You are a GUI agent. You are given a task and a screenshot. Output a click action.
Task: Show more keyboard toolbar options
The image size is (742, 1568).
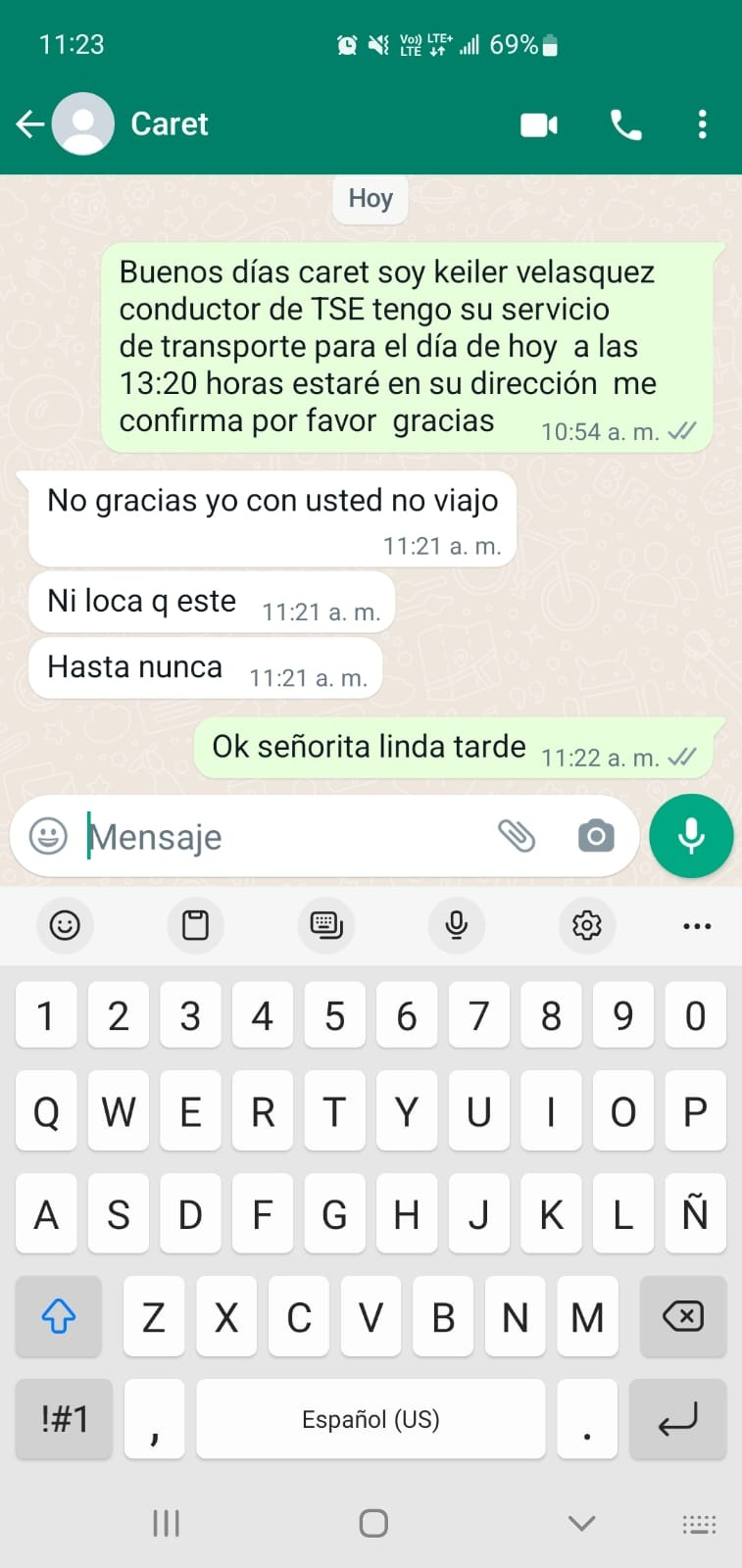[697, 925]
